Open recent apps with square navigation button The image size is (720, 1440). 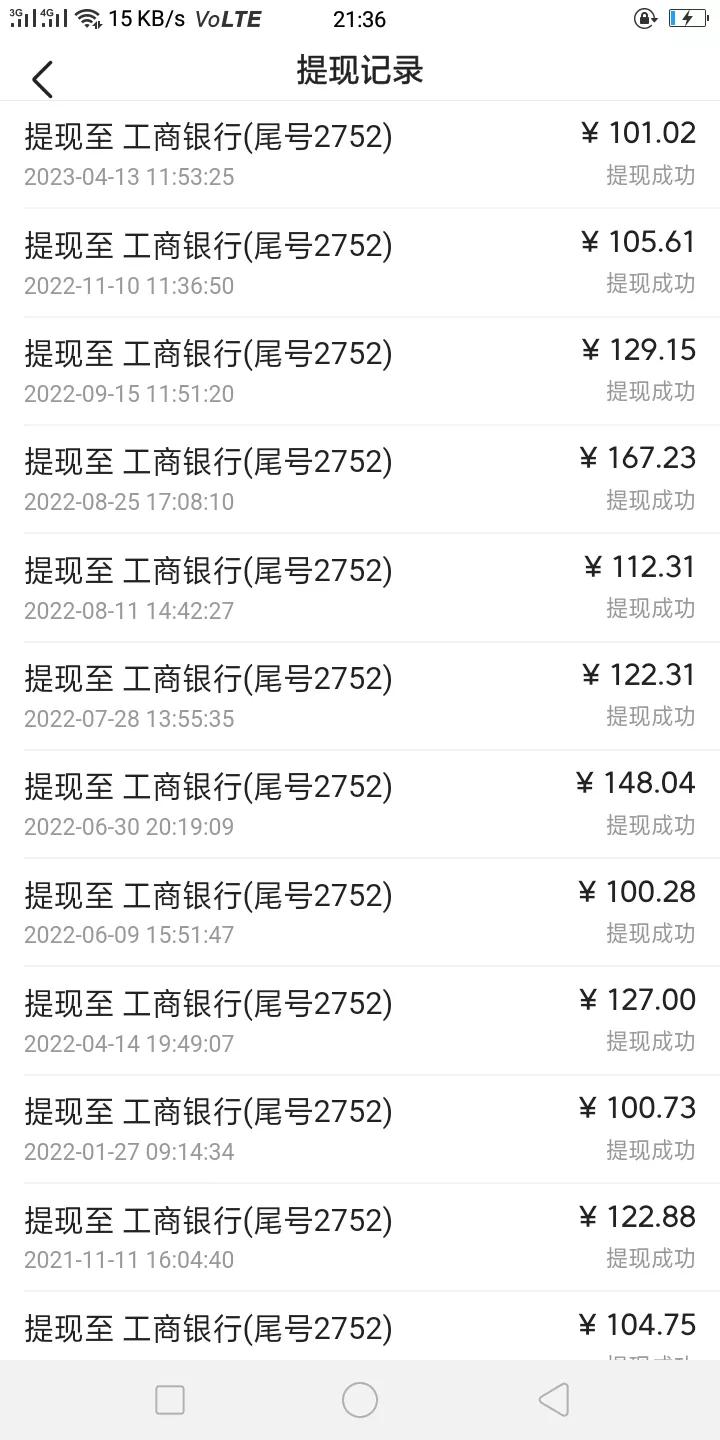click(170, 1399)
